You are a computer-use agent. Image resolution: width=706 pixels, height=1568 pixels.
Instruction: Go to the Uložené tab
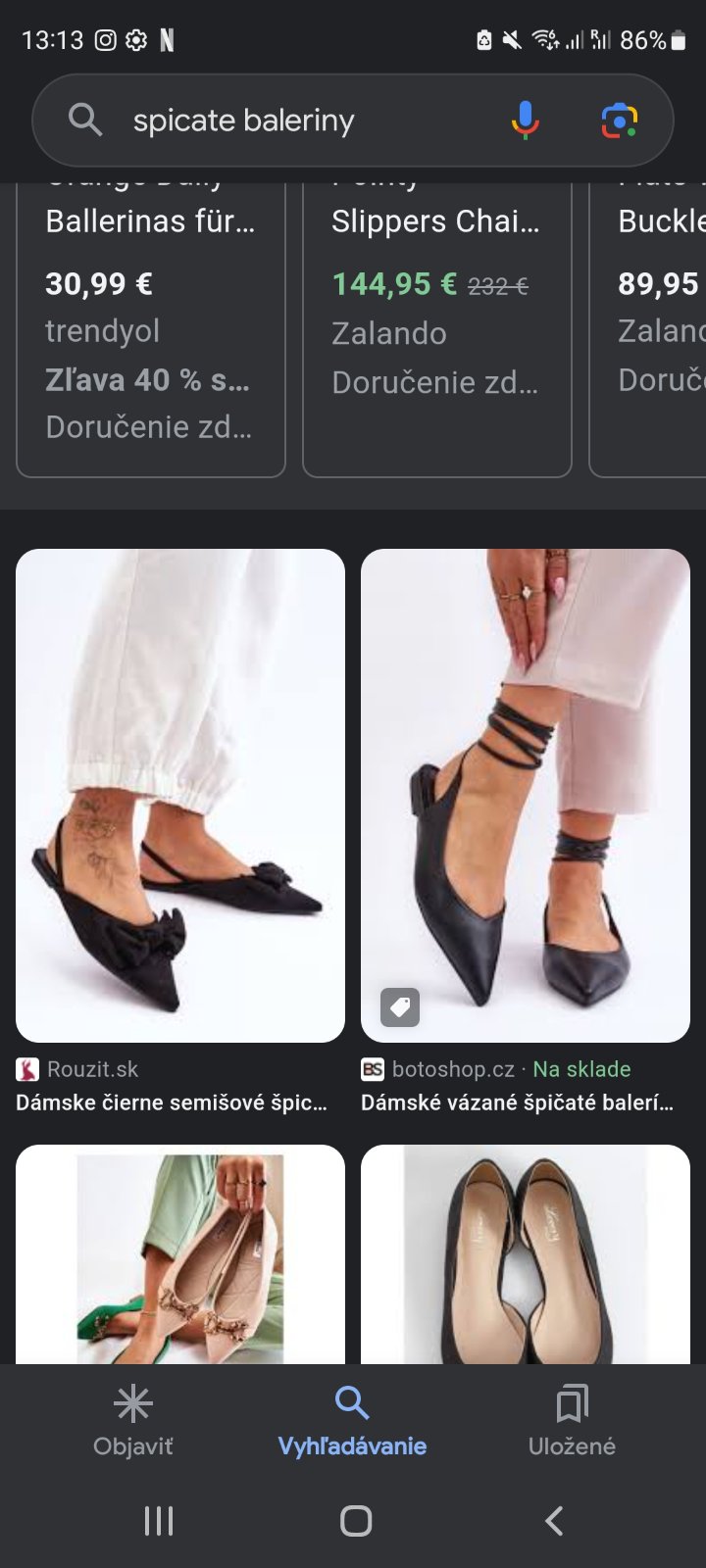572,1421
